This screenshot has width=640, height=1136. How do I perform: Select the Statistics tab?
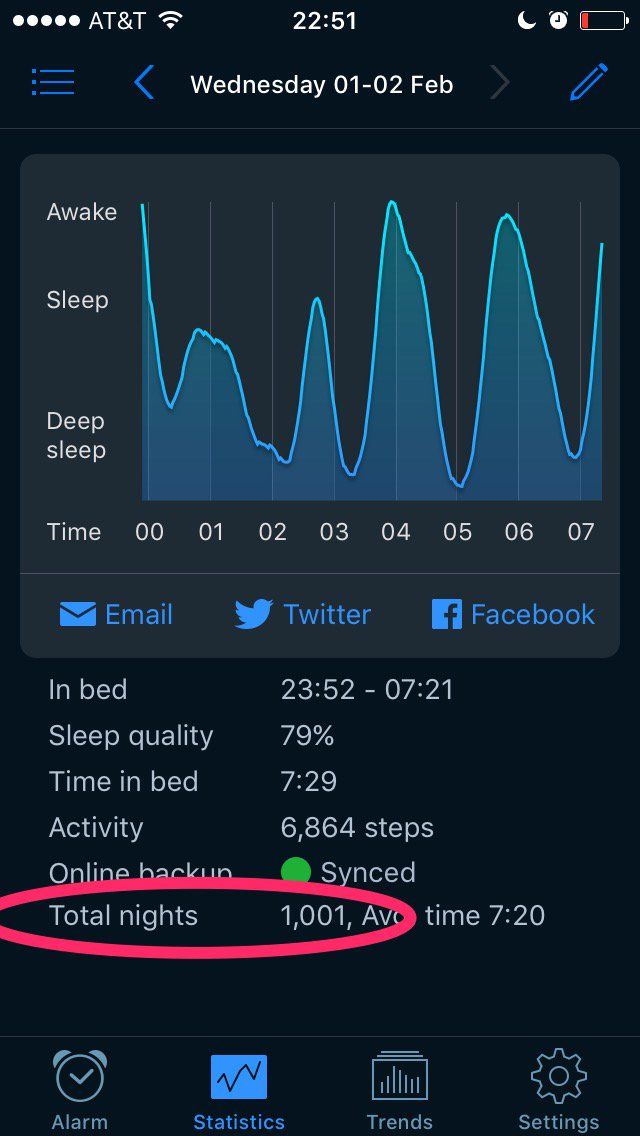[x=239, y=1090]
